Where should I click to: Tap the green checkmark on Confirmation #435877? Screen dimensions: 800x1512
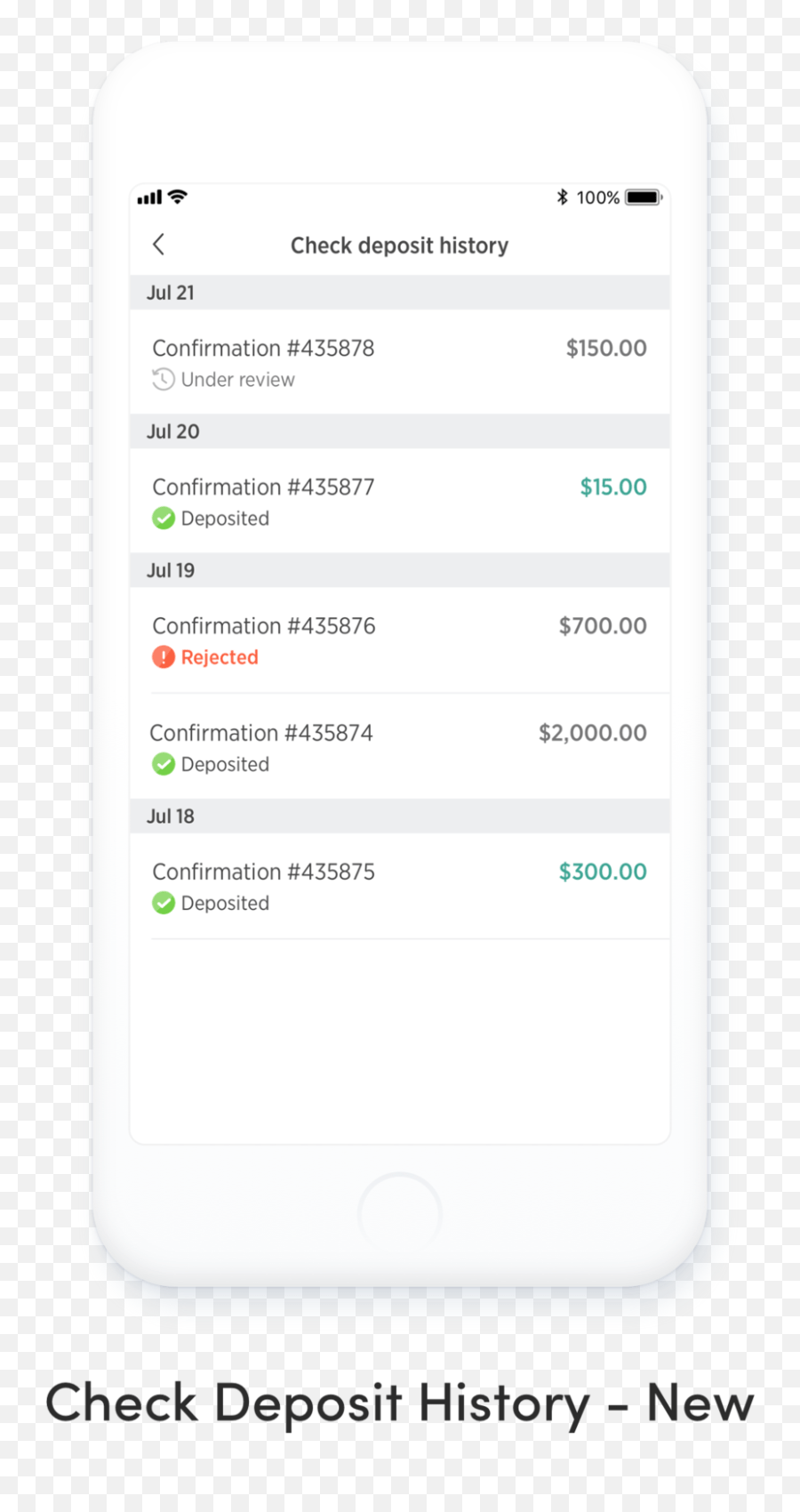[x=164, y=519]
